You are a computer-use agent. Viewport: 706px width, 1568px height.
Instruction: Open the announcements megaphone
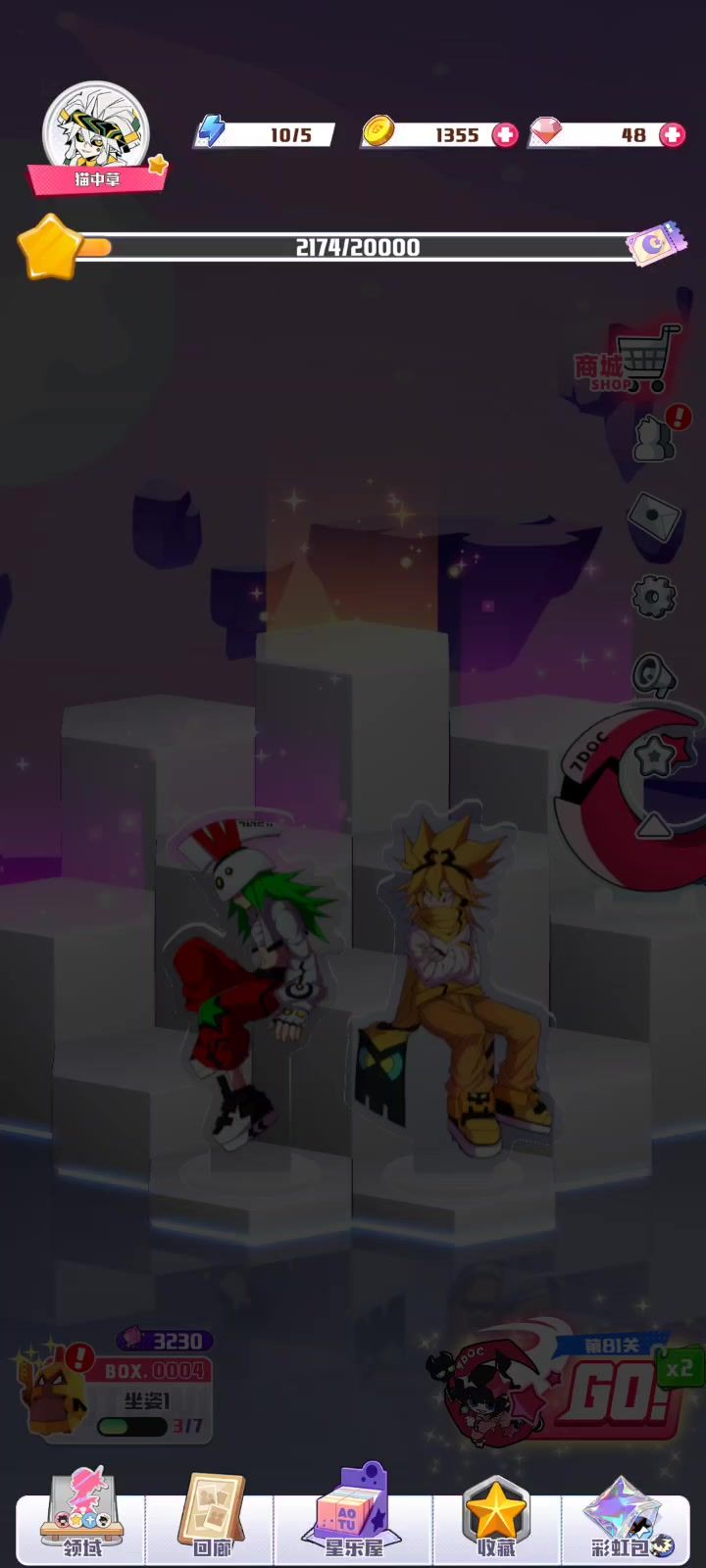(653, 674)
